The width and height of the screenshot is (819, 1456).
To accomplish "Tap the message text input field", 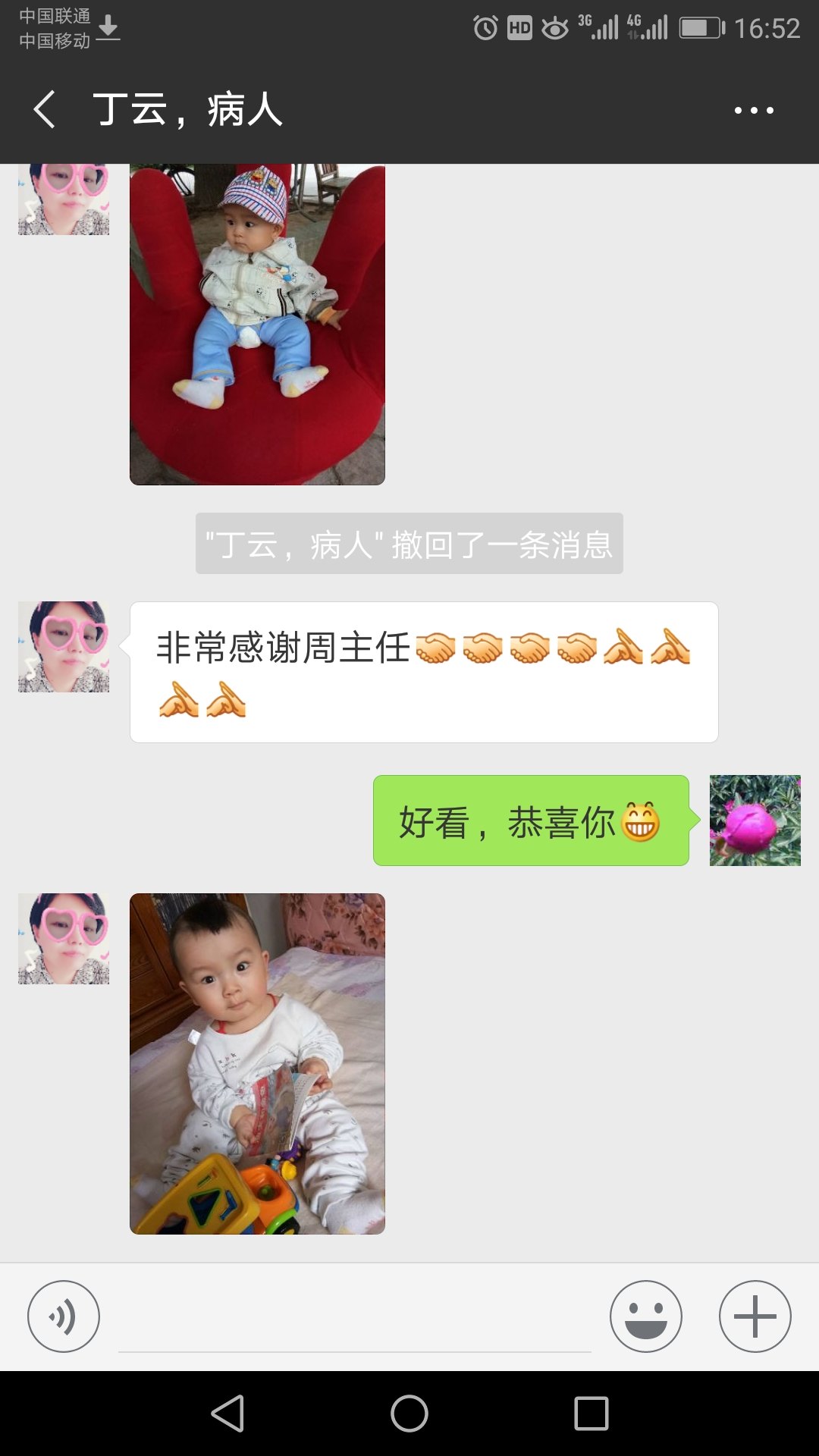I will [354, 1319].
